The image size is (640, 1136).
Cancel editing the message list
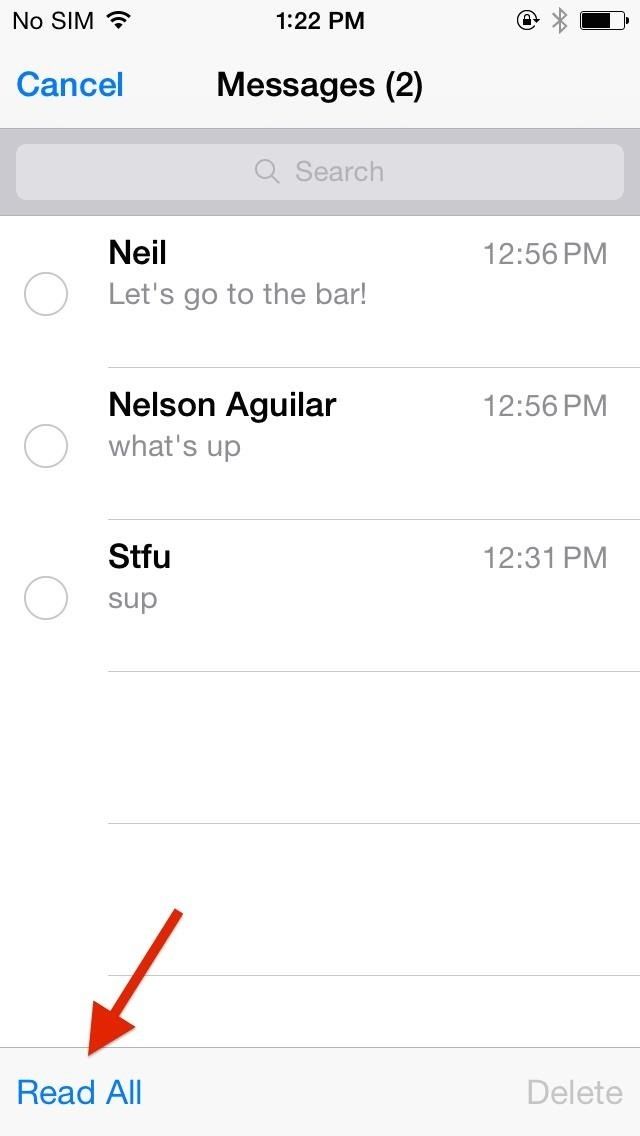click(x=70, y=85)
